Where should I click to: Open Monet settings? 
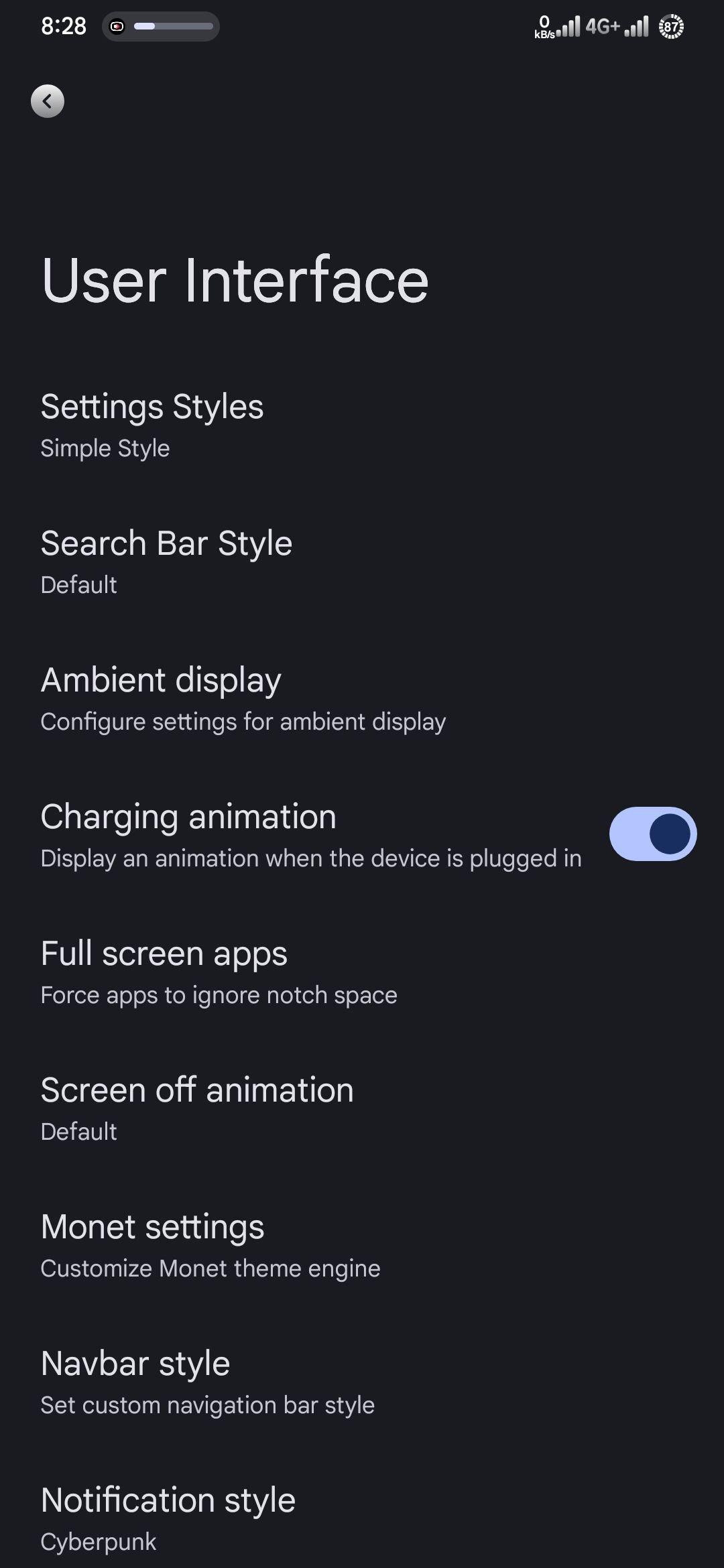(362, 1246)
